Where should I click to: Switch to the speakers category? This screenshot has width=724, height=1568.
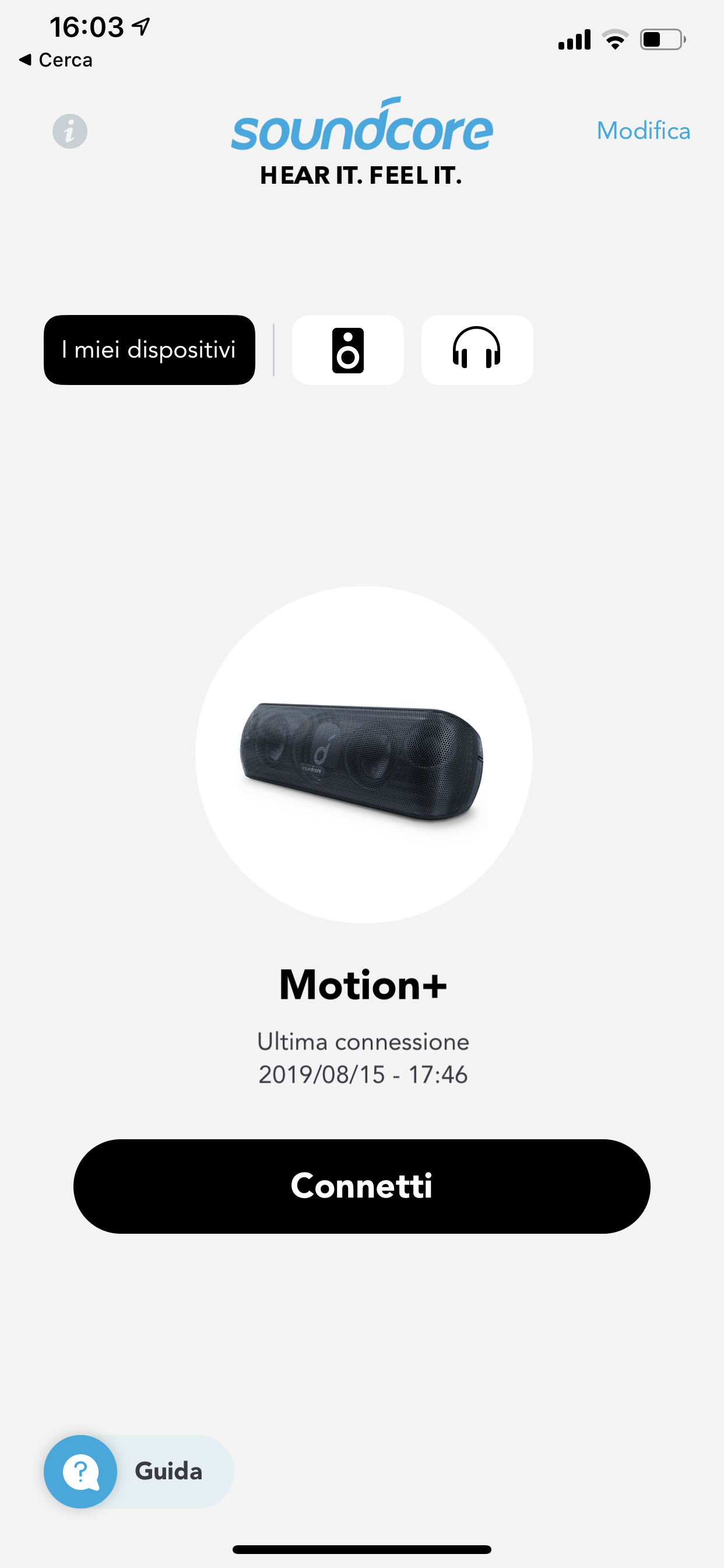click(x=347, y=350)
